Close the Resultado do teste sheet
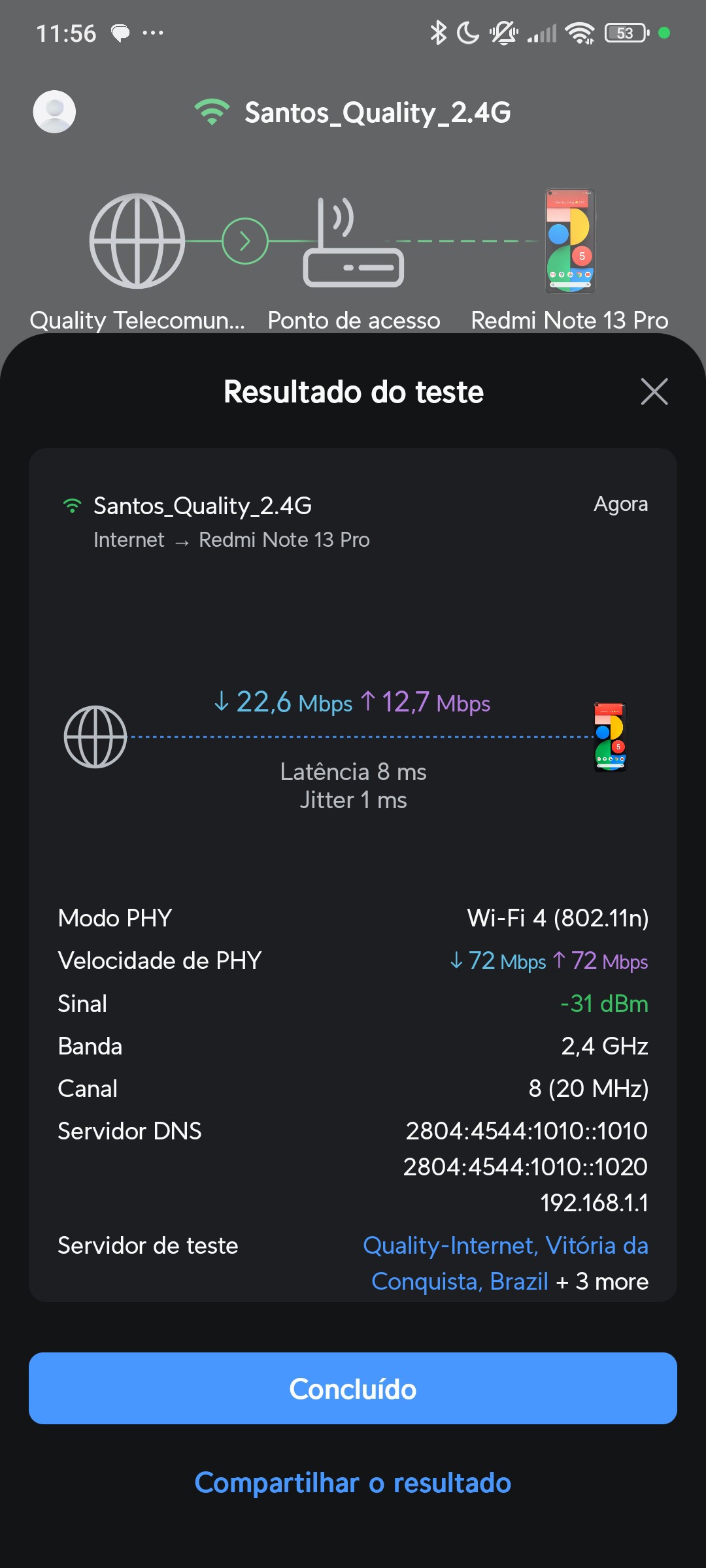Viewport: 706px width, 1568px height. [654, 392]
